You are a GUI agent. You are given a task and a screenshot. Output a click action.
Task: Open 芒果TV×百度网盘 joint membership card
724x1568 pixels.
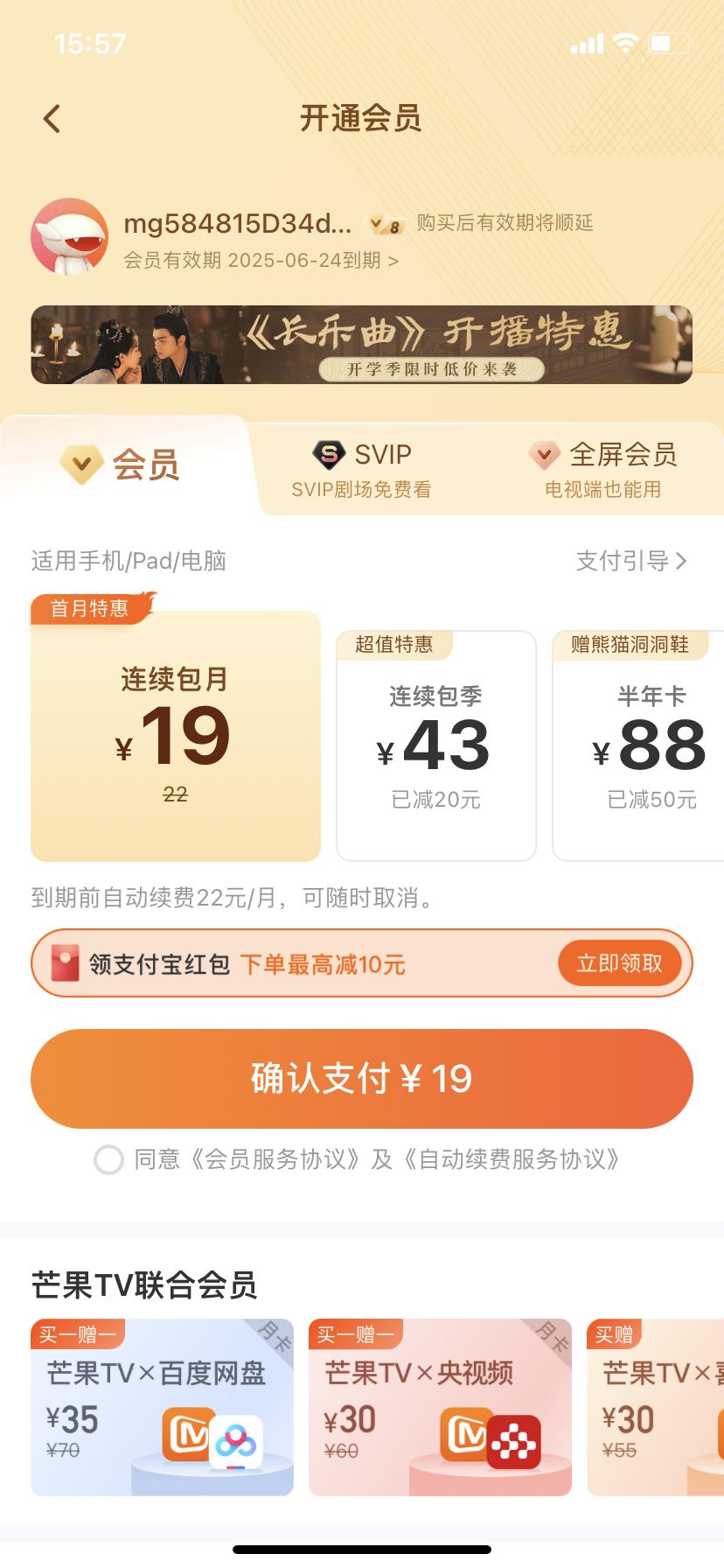click(162, 1407)
